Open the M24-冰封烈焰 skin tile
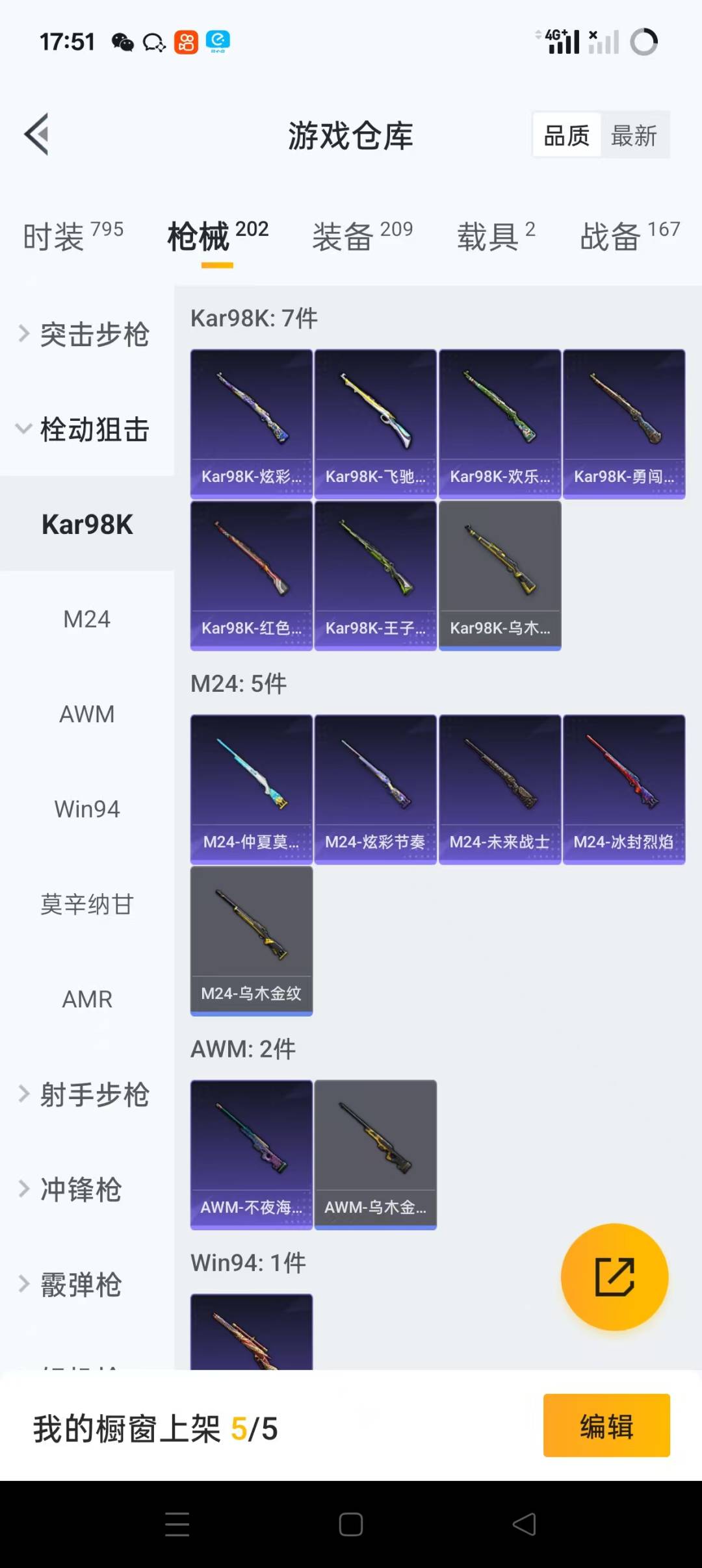The width and height of the screenshot is (702, 1568). (x=623, y=789)
